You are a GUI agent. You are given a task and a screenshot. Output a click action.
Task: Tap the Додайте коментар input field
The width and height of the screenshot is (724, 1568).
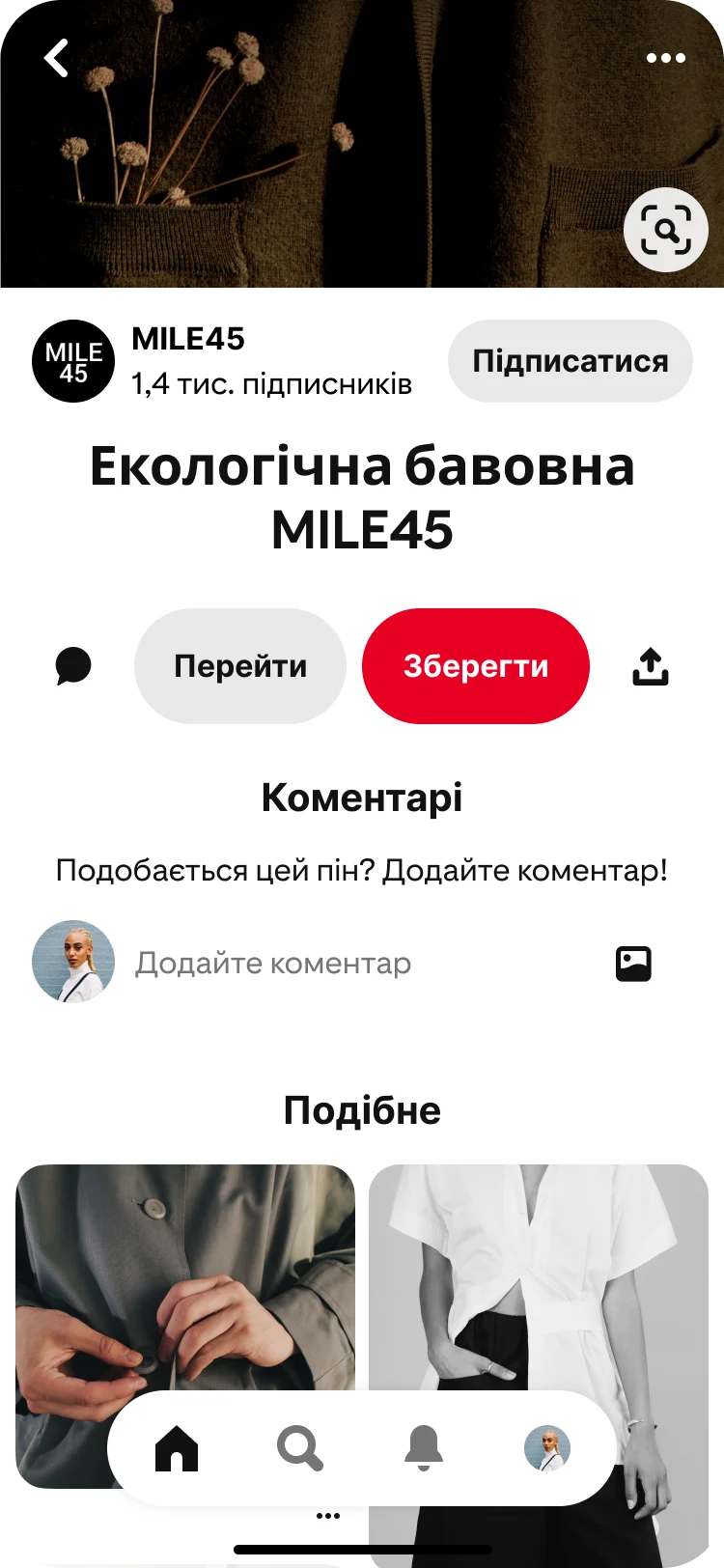(275, 963)
